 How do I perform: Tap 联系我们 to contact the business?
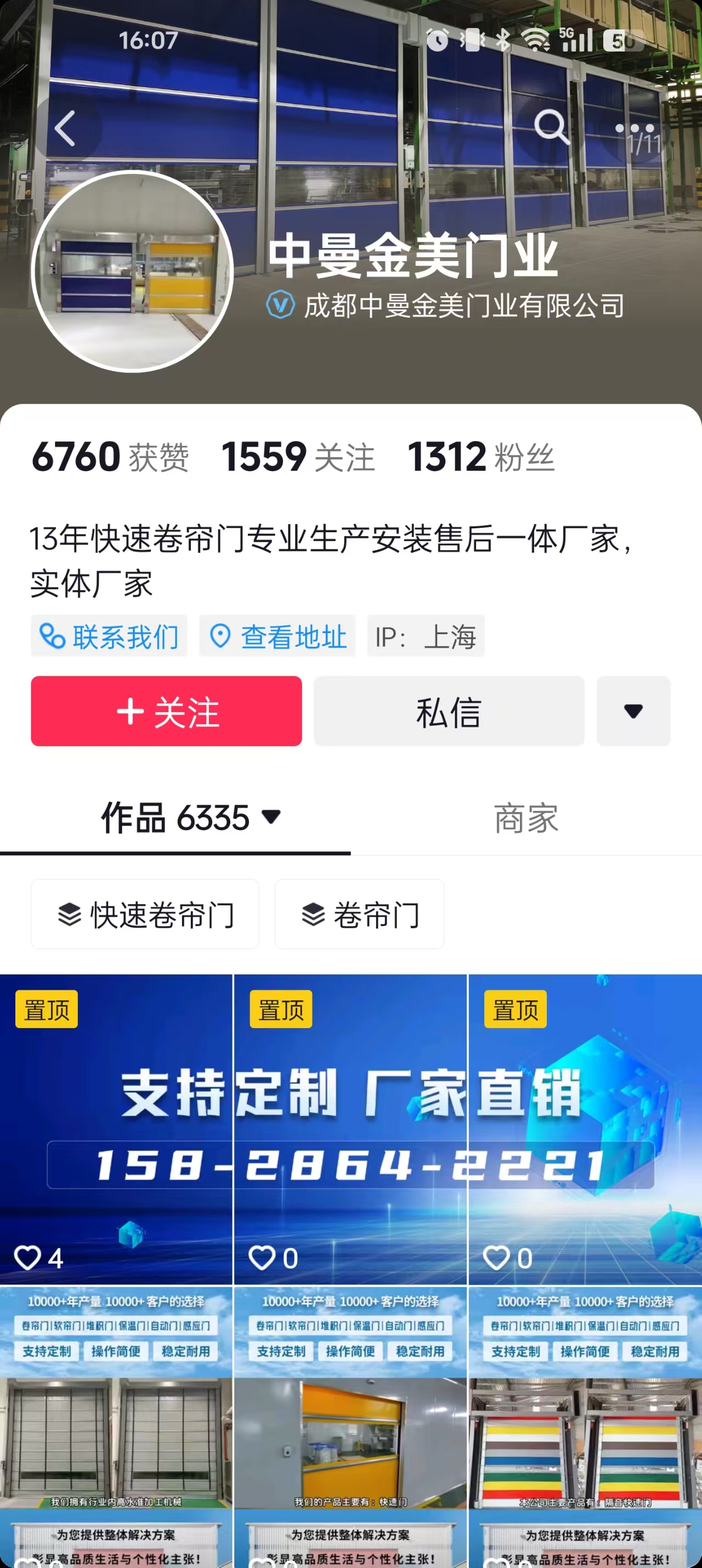pos(110,637)
